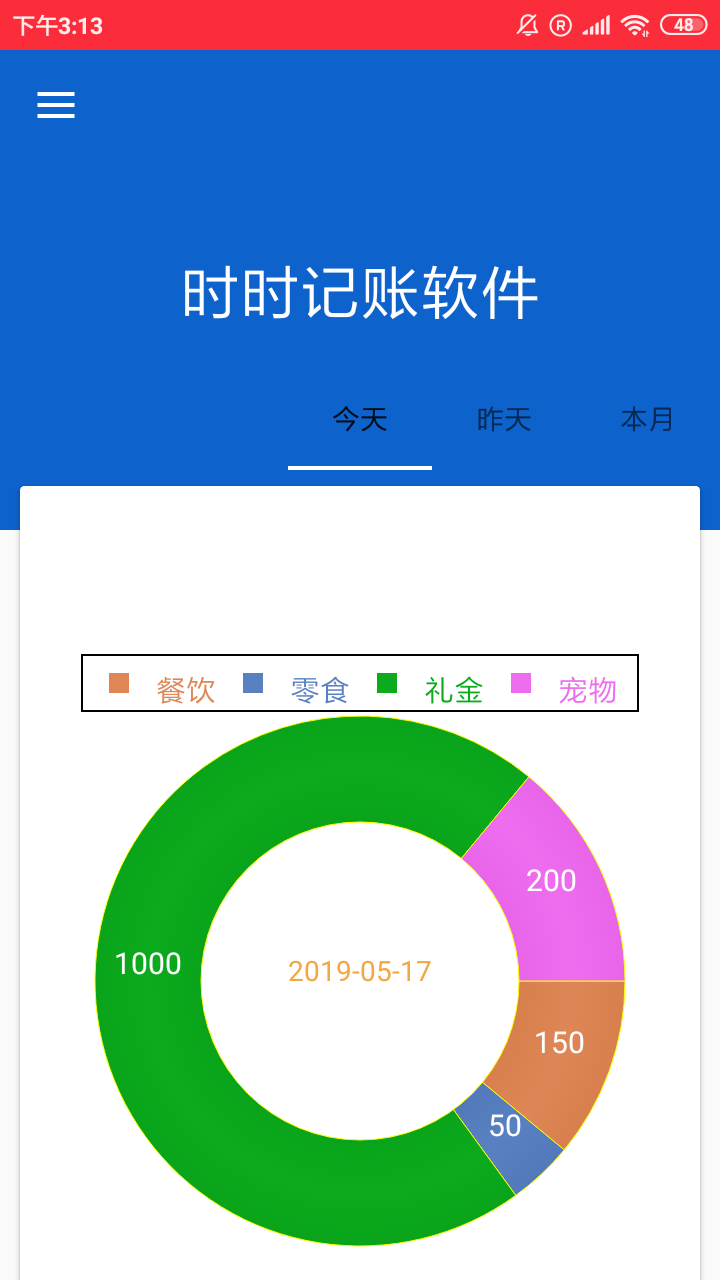Switch to the 昨天 tab
This screenshot has height=1280, width=720.
tap(504, 420)
